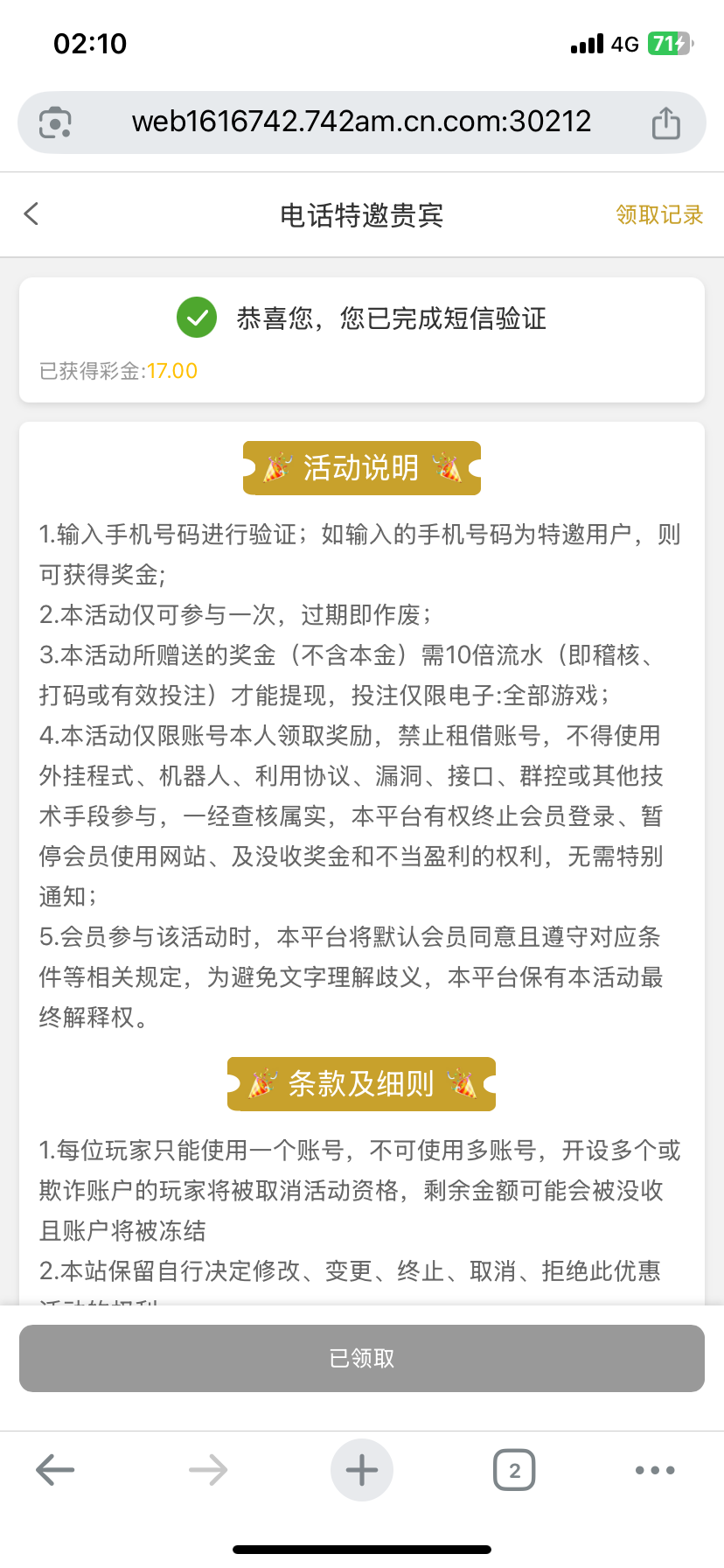Open 领取记录 claim history

coord(659,215)
